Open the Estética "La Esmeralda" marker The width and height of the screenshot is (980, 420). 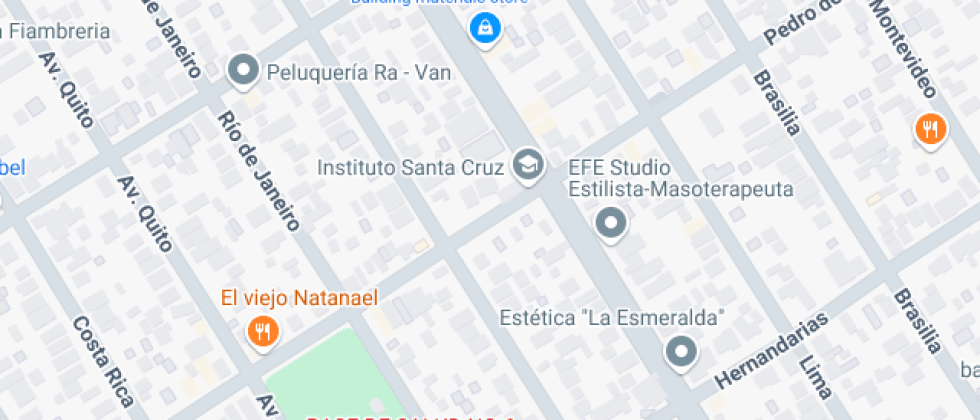pos(681,352)
